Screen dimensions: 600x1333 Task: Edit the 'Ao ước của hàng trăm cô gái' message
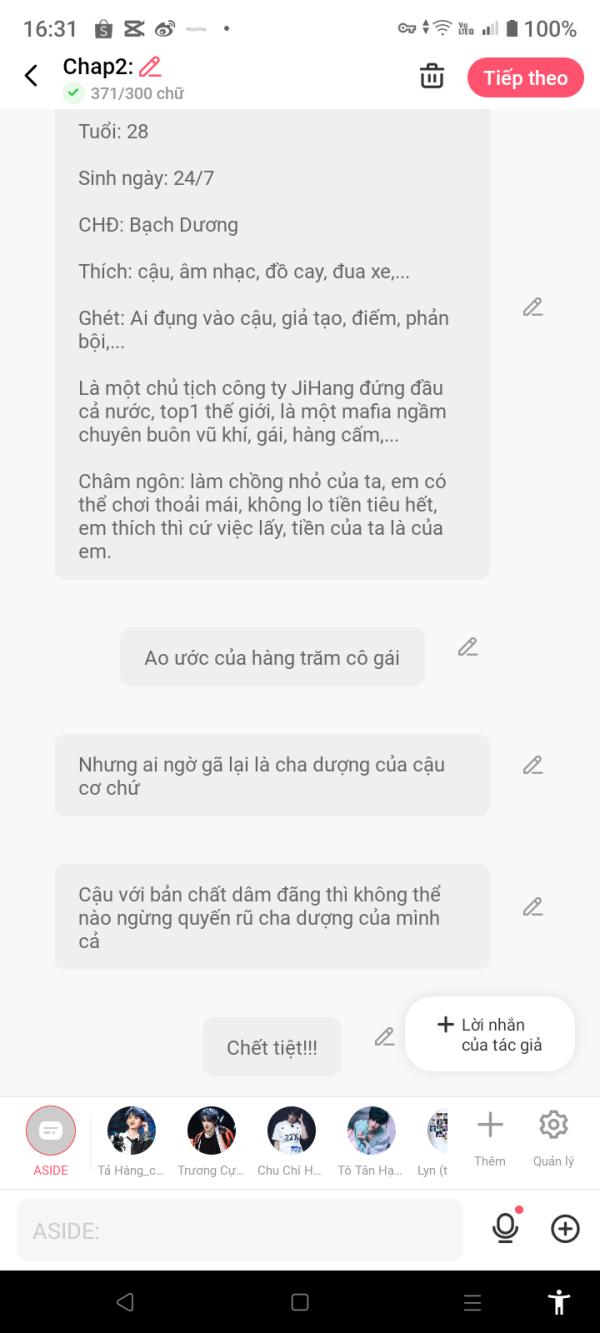(468, 647)
